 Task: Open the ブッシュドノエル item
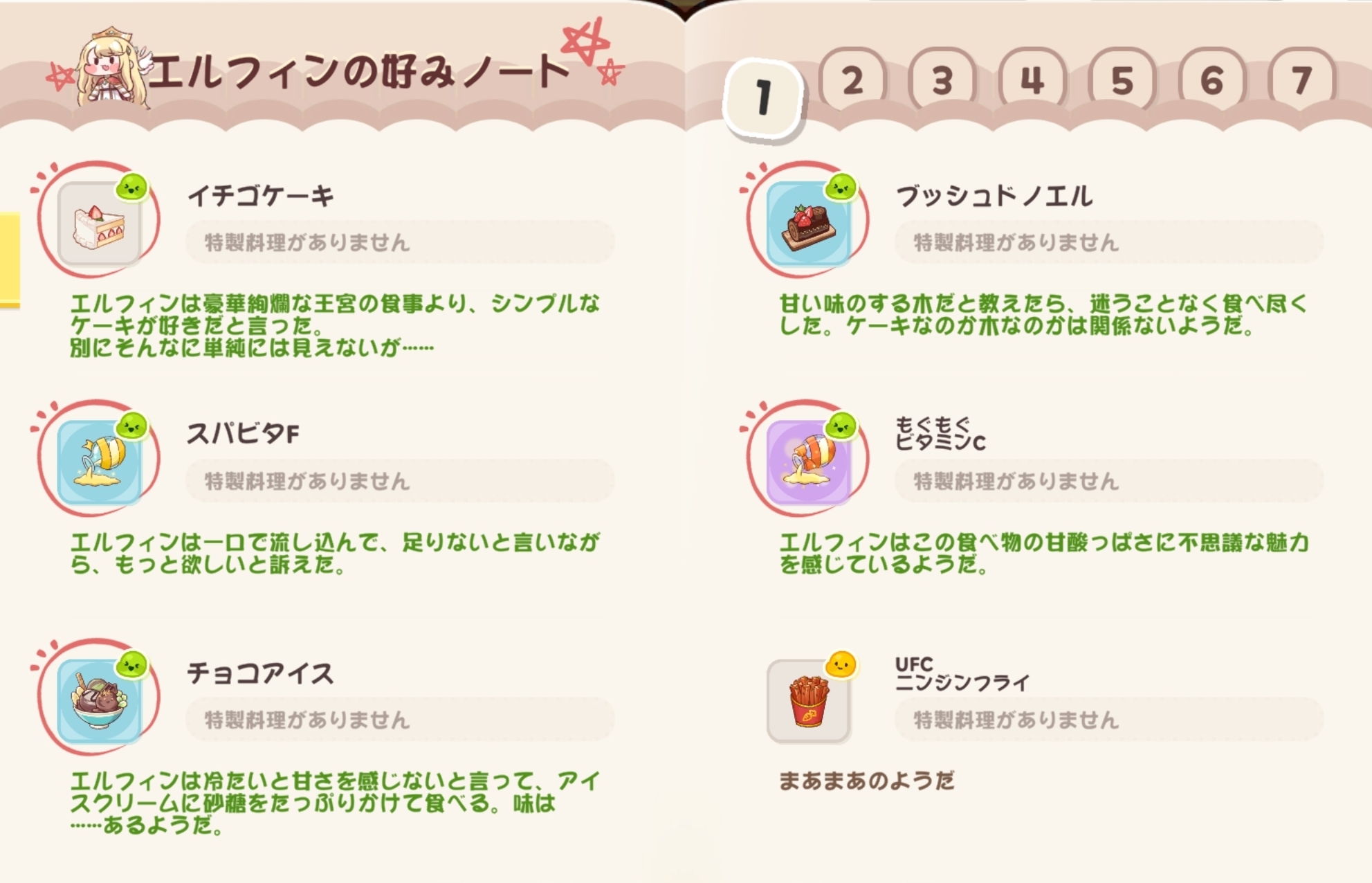pos(808,224)
